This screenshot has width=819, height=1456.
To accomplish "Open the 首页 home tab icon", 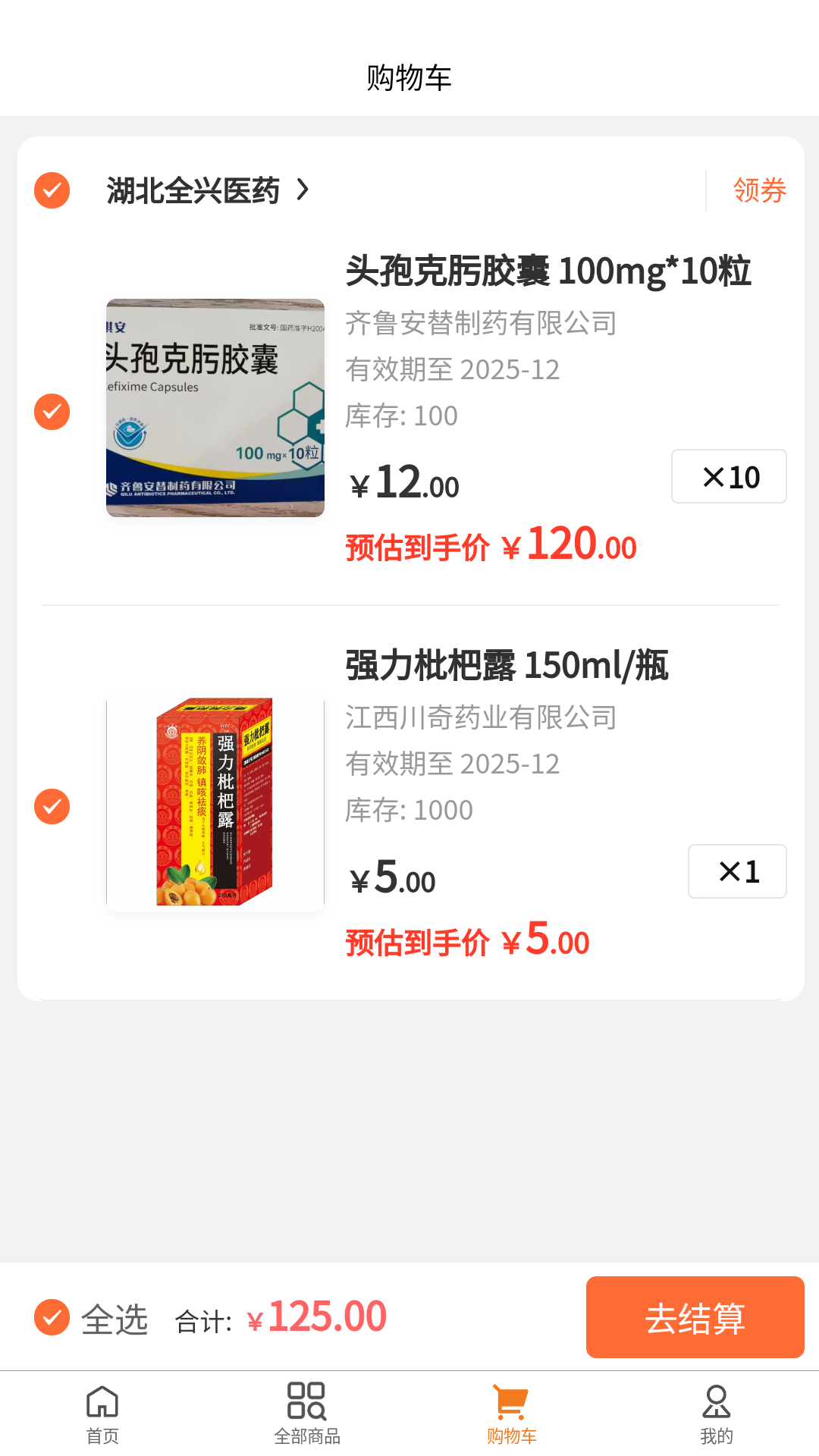I will (x=102, y=1405).
